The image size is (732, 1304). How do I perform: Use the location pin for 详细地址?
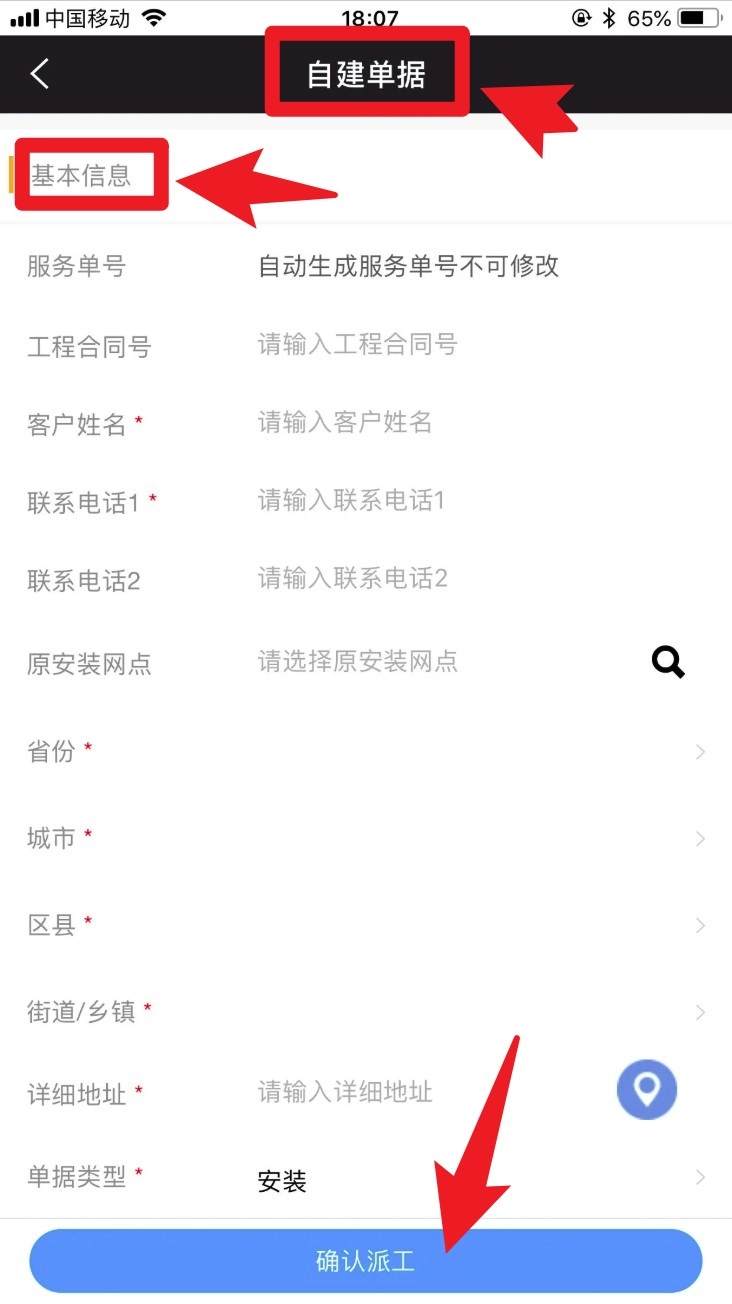[x=647, y=1089]
